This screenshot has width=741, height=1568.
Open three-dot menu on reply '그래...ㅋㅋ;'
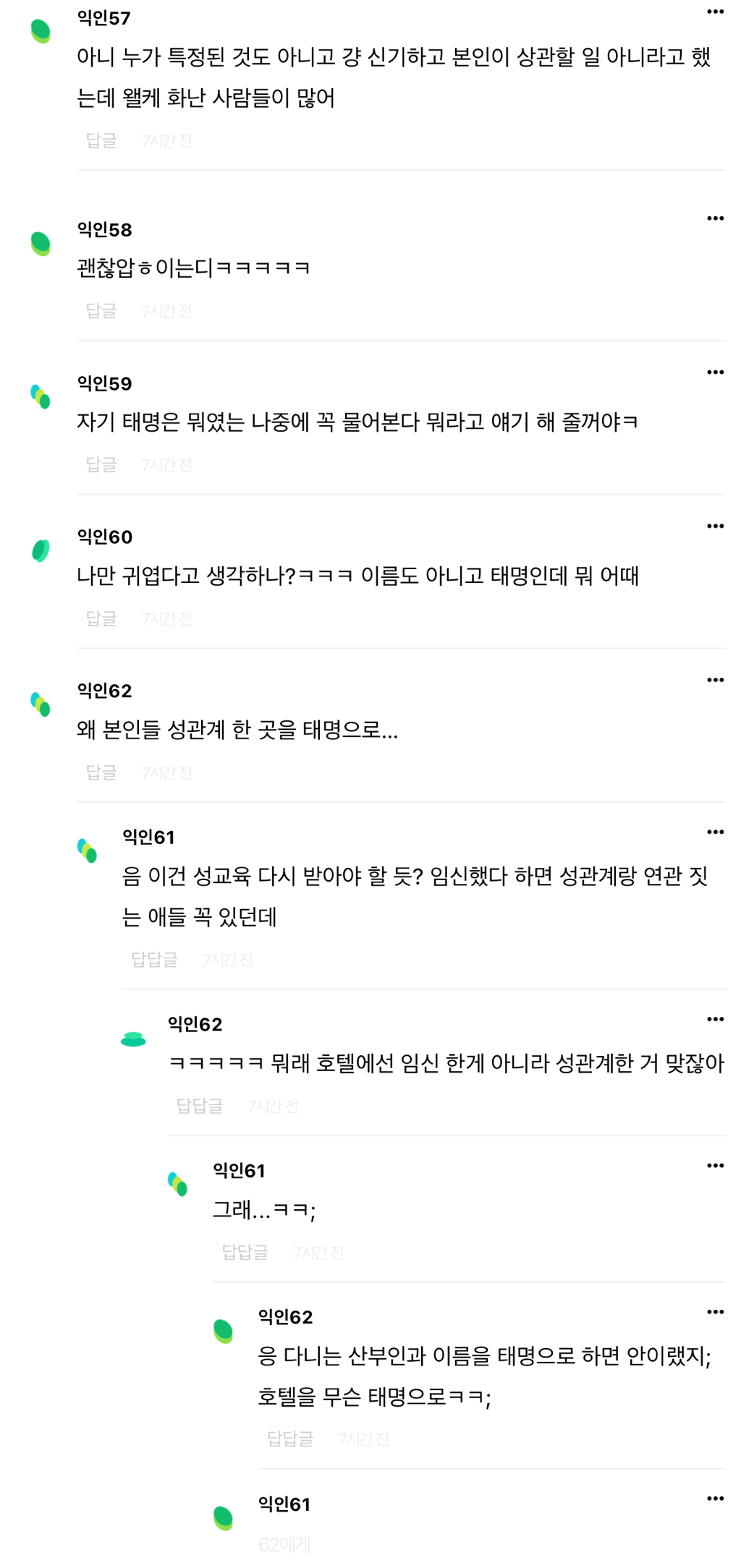[715, 1166]
